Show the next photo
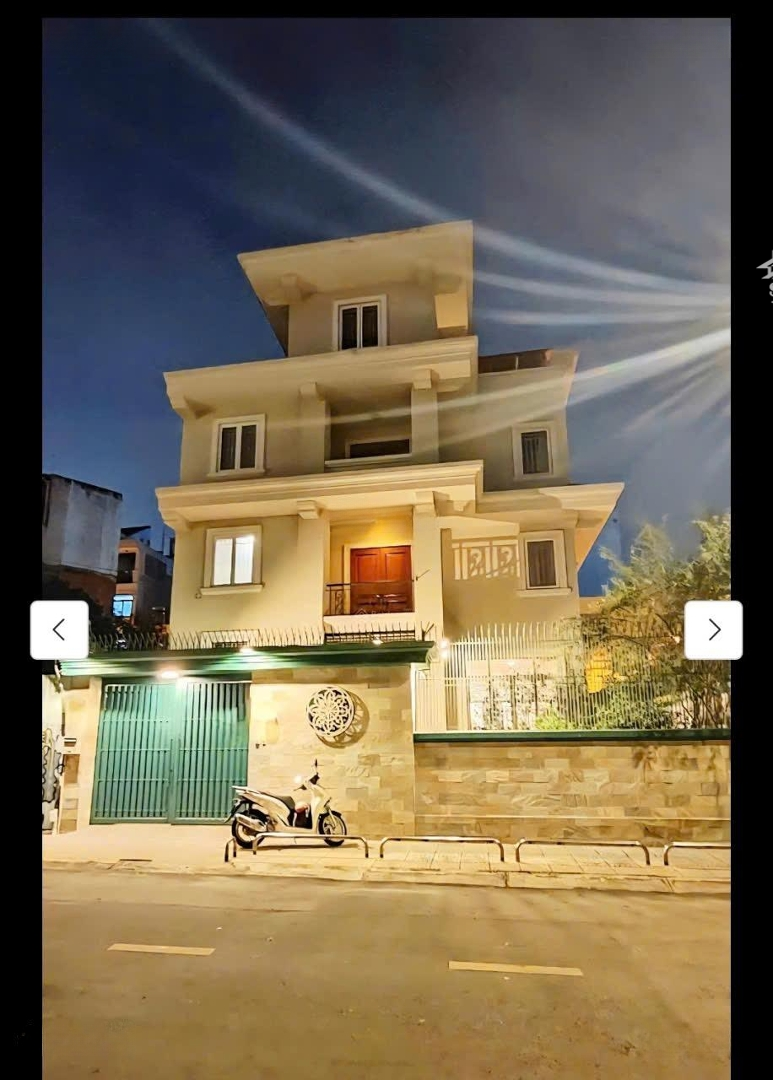Viewport: 773px width, 1080px height. coord(713,630)
